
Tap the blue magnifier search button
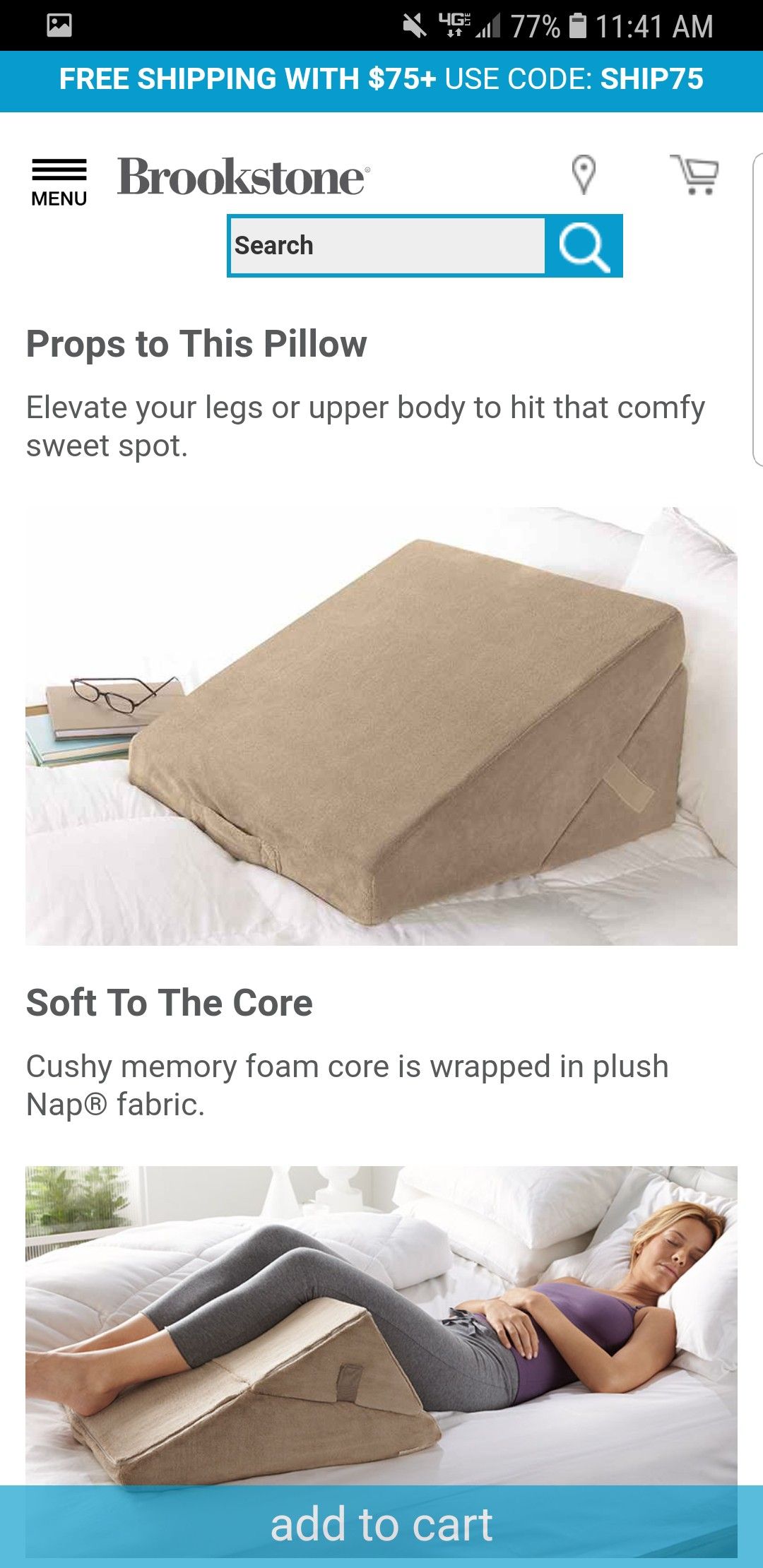pyautogui.click(x=584, y=246)
